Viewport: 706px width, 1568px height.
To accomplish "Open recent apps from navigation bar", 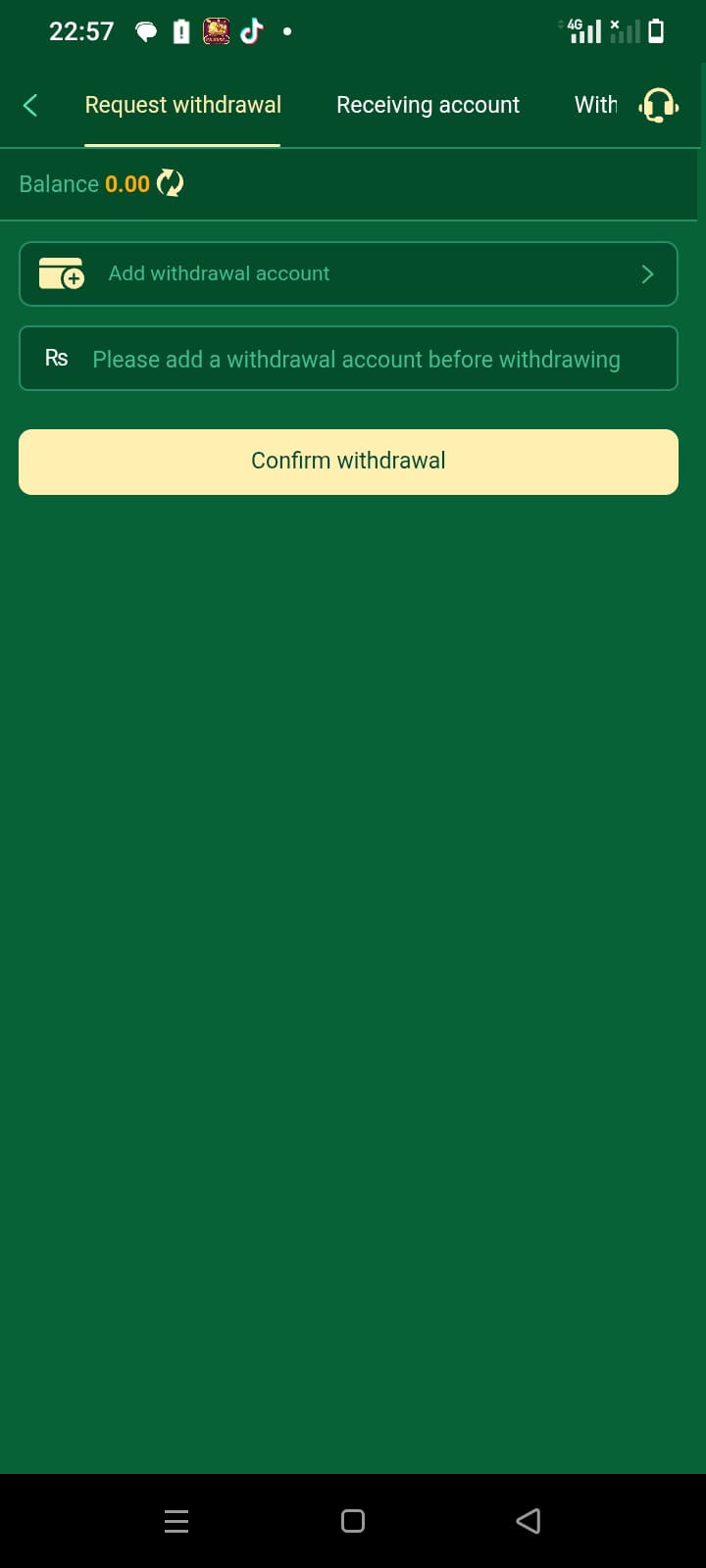I will tap(176, 1520).
